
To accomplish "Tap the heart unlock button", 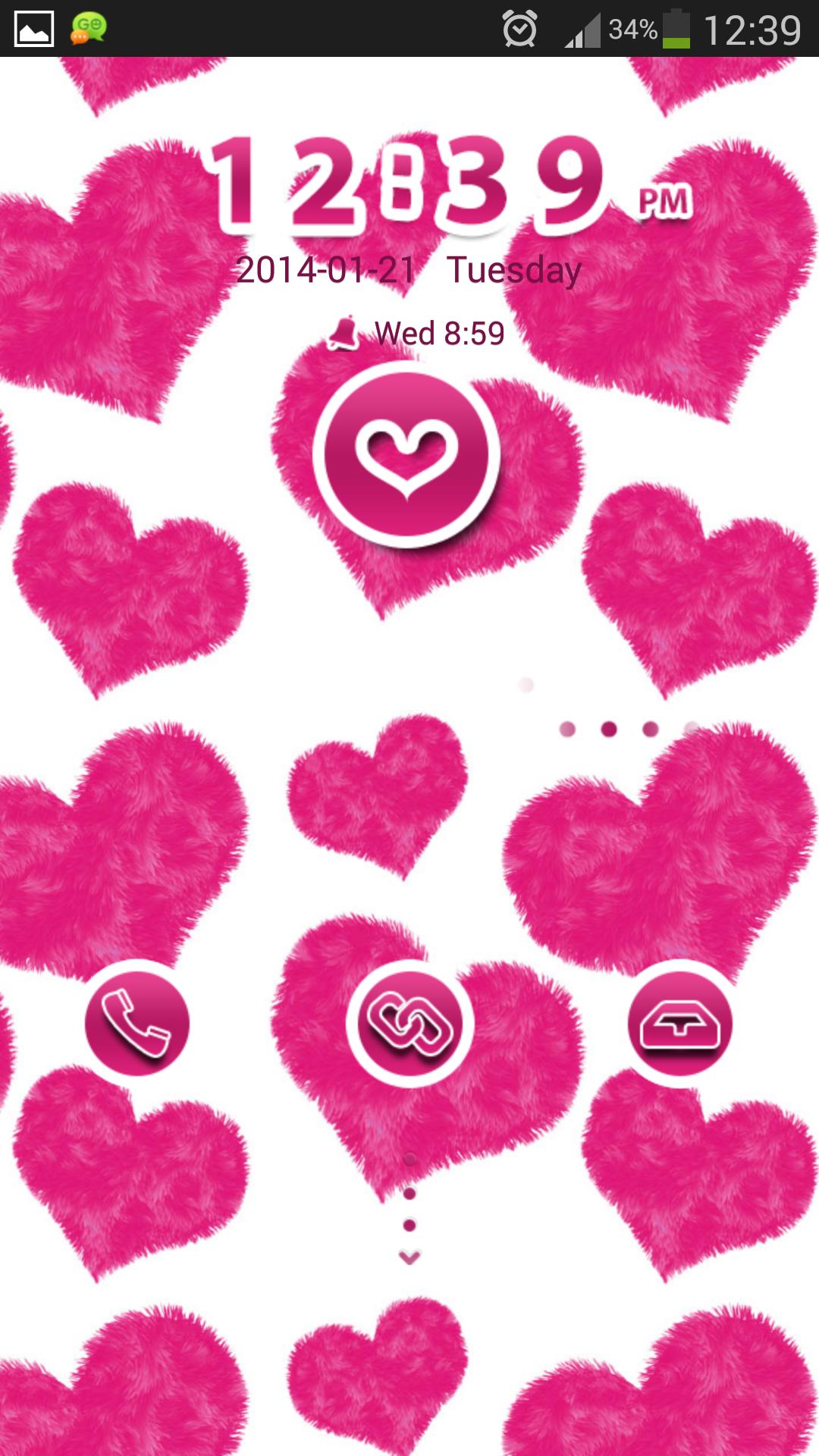I will point(407,455).
